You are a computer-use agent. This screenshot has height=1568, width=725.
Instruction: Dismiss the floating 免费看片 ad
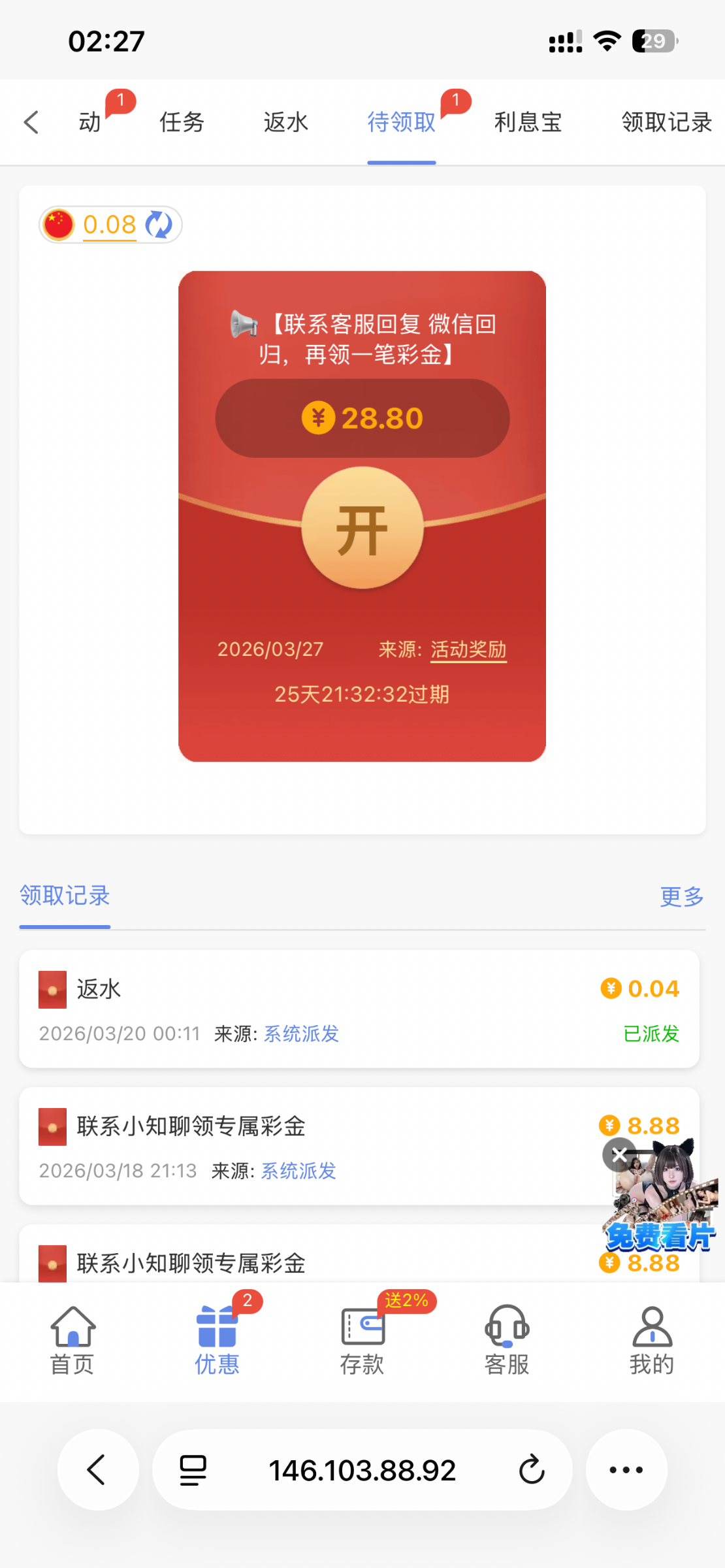pos(619,1154)
